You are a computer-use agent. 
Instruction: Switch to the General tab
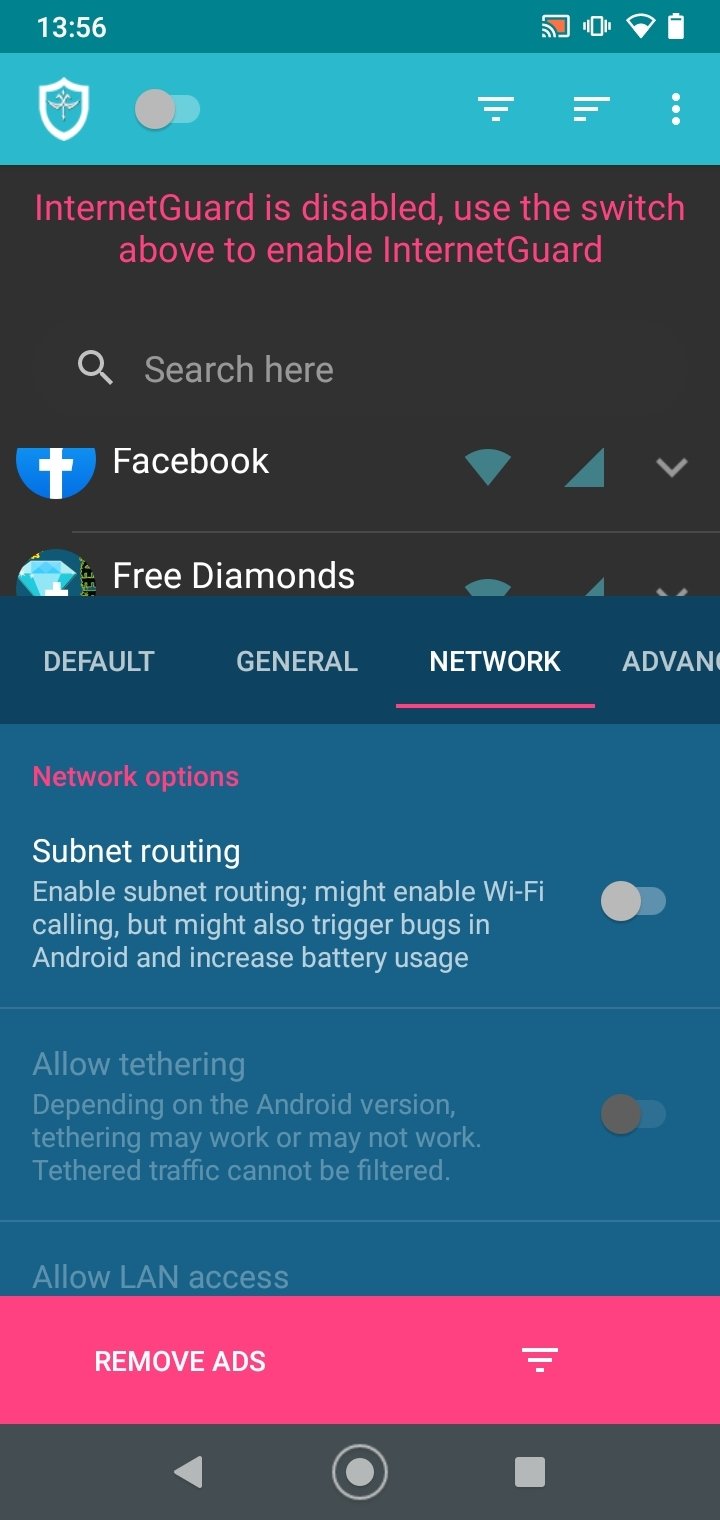click(297, 661)
